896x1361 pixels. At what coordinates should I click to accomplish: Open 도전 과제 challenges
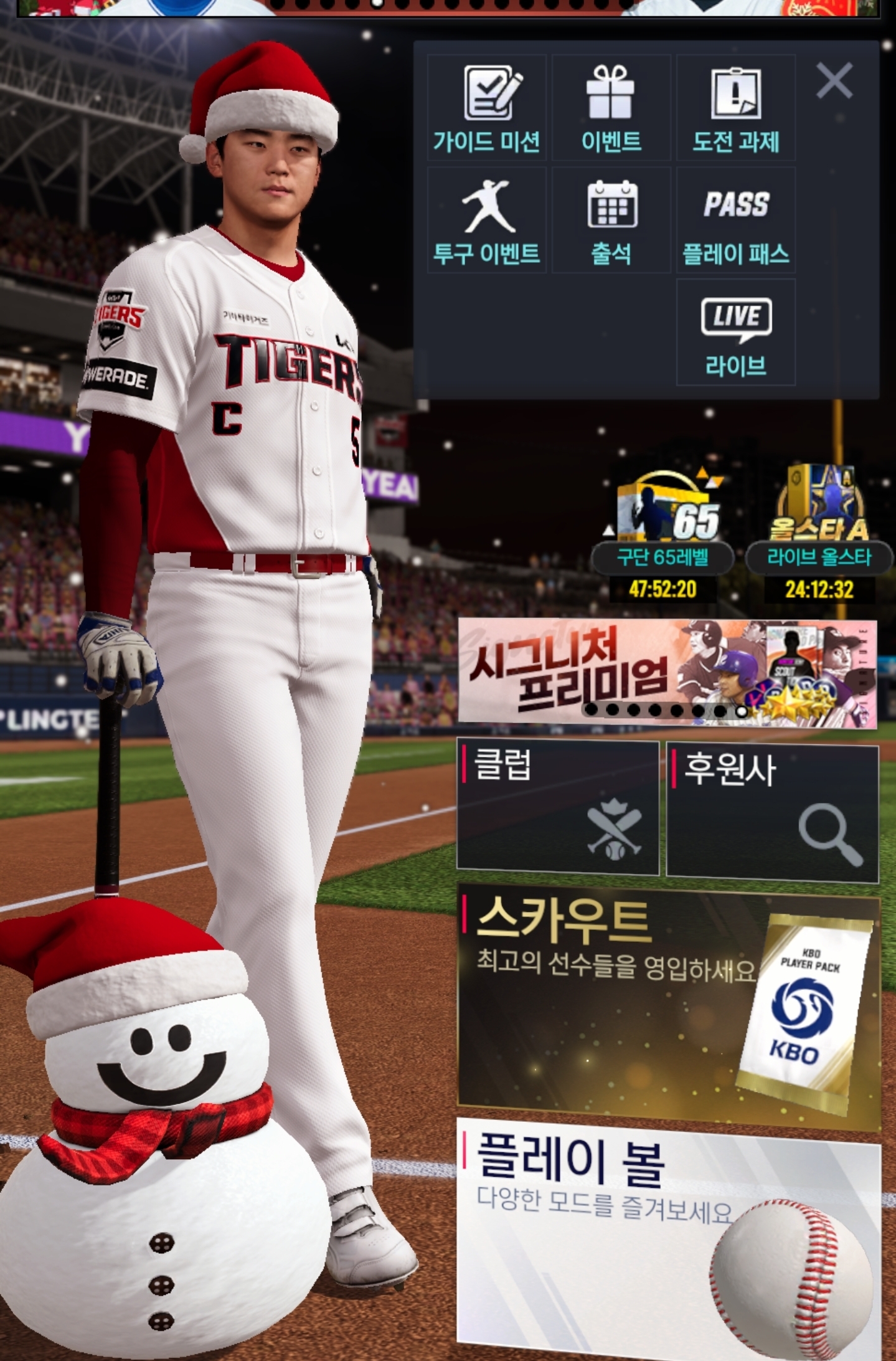click(735, 108)
